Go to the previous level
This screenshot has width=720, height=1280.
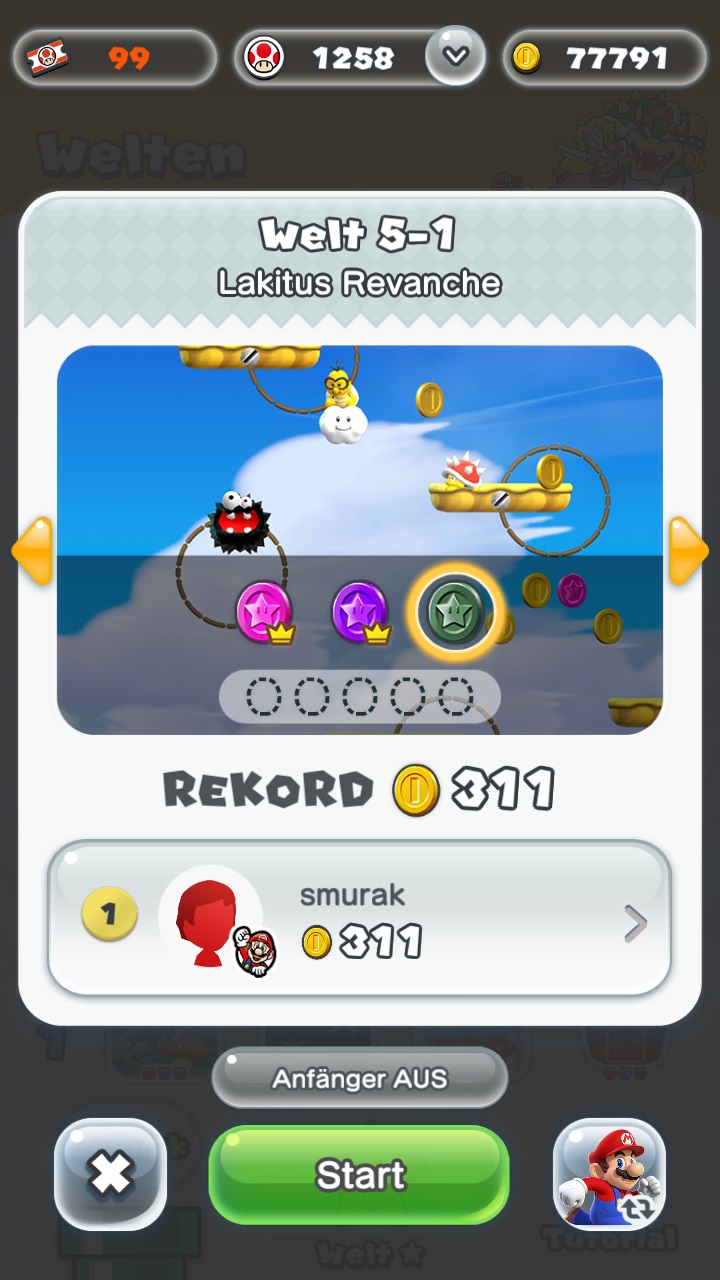[x=32, y=551]
